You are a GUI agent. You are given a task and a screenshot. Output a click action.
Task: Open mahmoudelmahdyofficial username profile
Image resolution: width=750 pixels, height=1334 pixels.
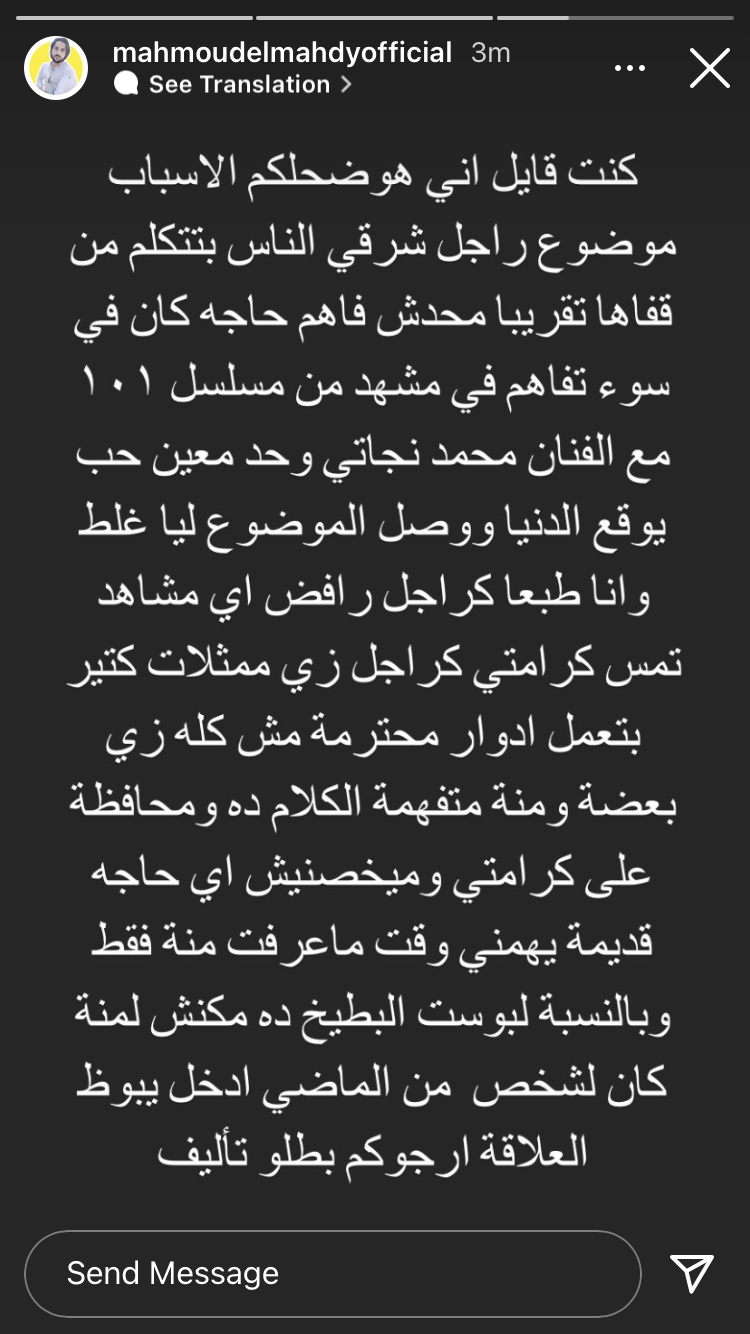pyautogui.click(x=283, y=52)
